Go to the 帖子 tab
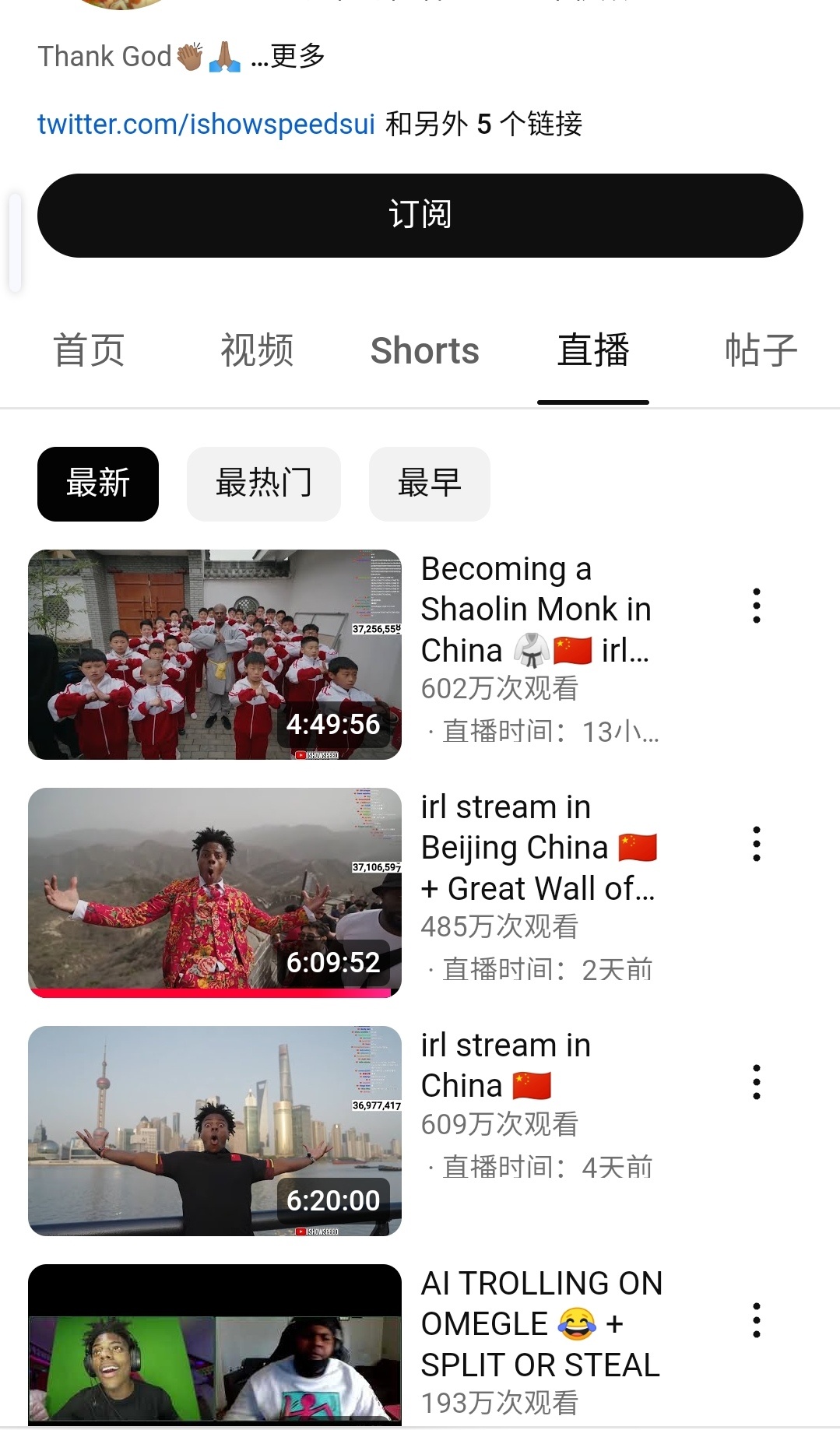The height and width of the screenshot is (1430, 840). click(761, 350)
